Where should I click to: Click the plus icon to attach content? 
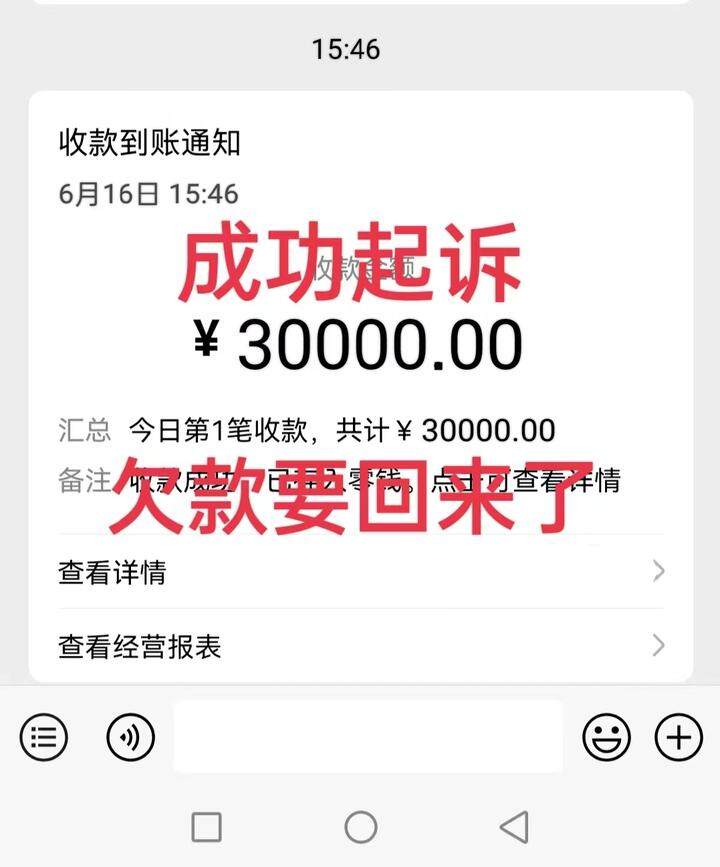coord(679,737)
